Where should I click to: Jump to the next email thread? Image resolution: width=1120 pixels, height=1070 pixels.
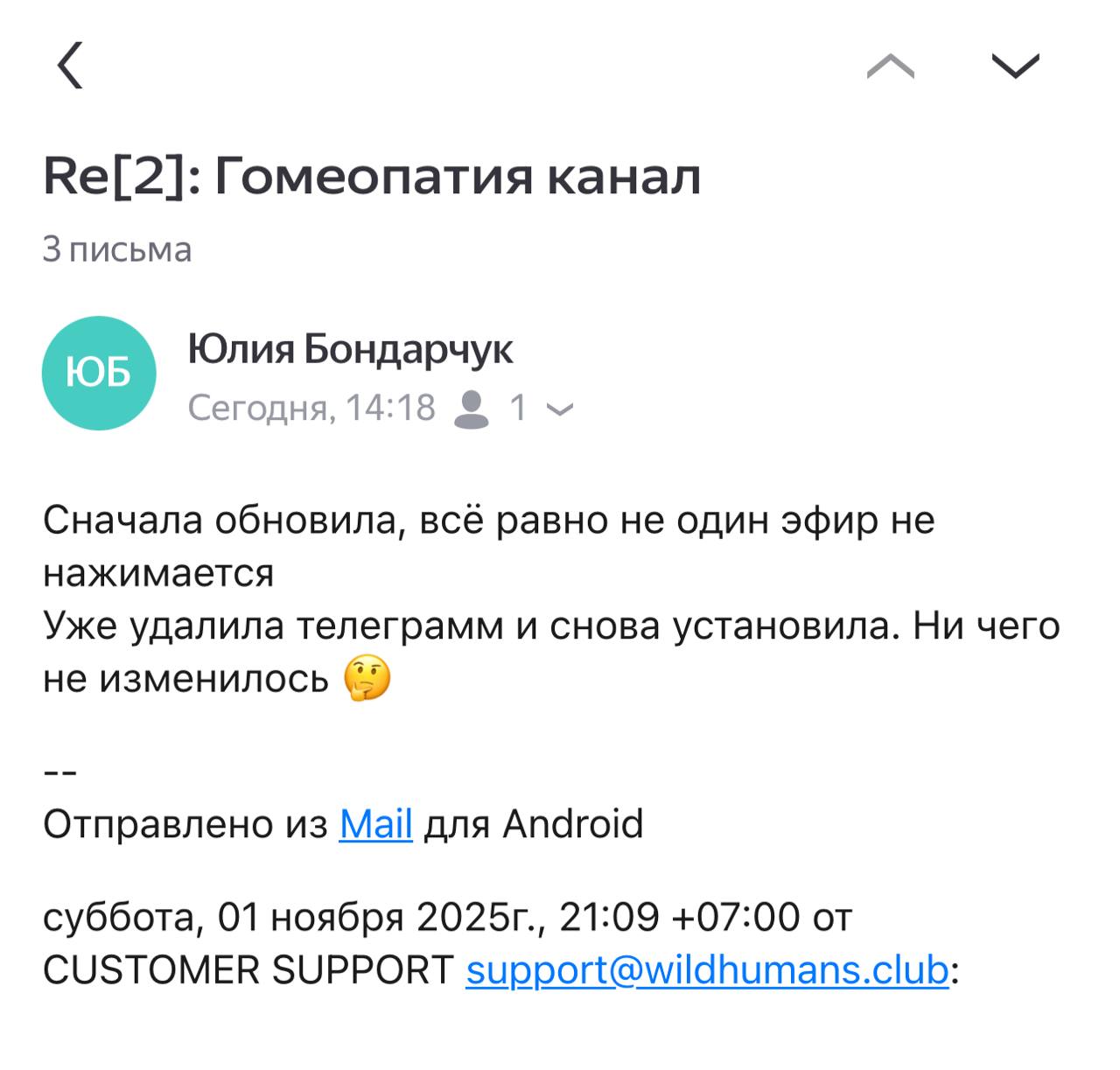[x=1015, y=66]
